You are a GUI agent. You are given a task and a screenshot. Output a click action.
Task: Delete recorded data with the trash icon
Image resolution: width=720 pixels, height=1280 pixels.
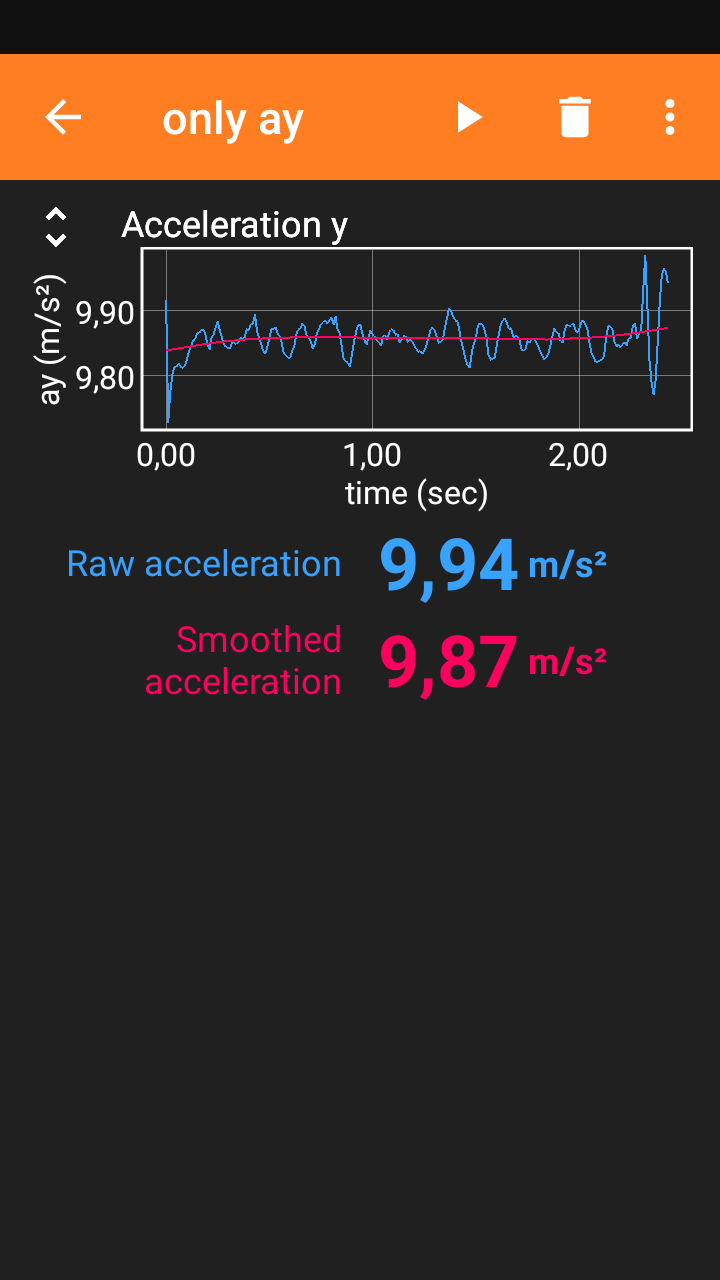(x=575, y=117)
